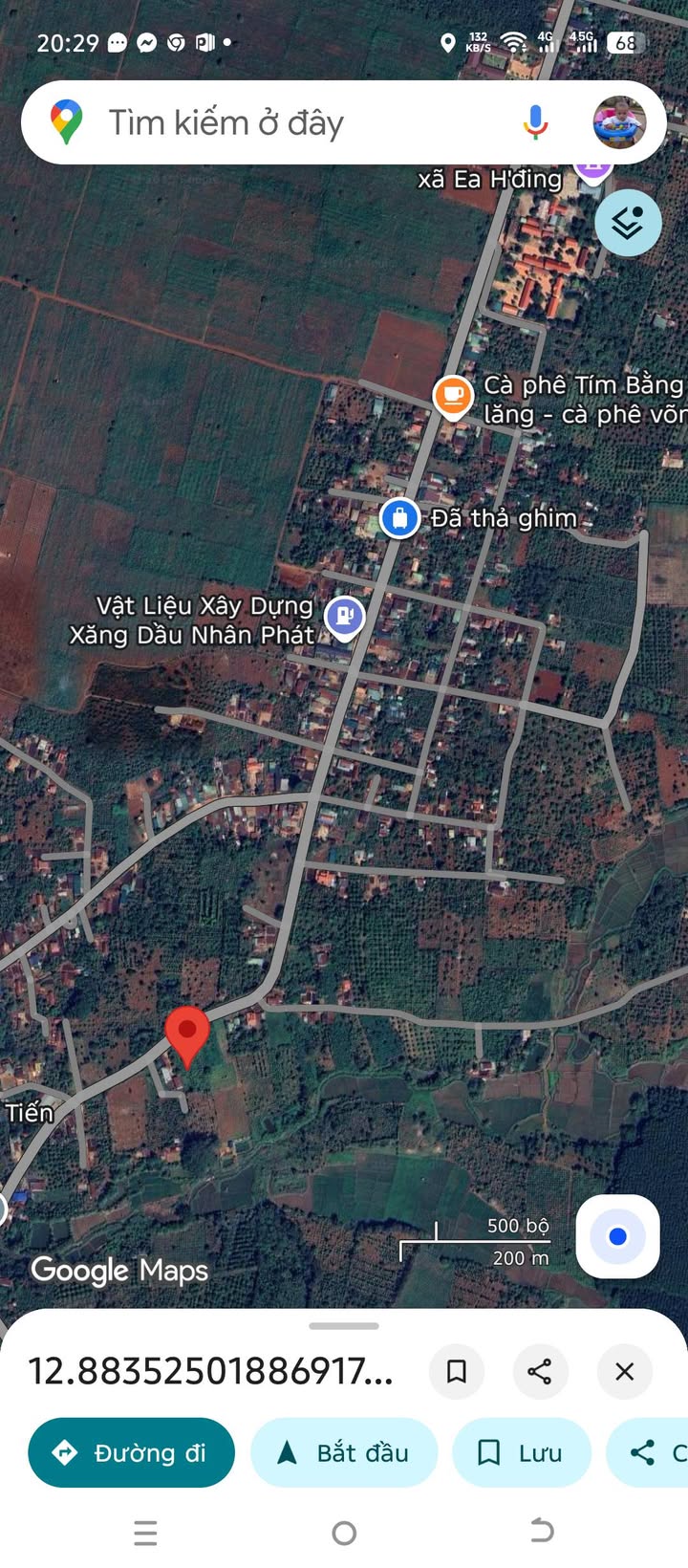Start navigation with "Bắt đầu"

(344, 1452)
